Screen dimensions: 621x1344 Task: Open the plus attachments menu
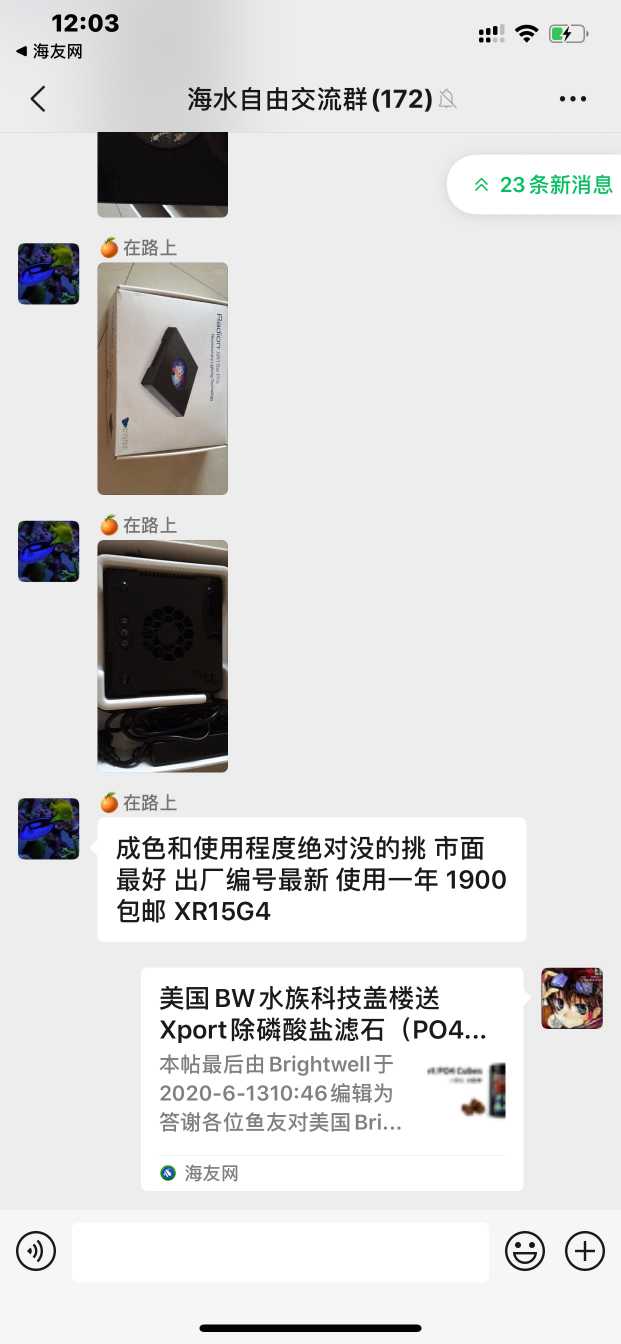pyautogui.click(x=585, y=1251)
